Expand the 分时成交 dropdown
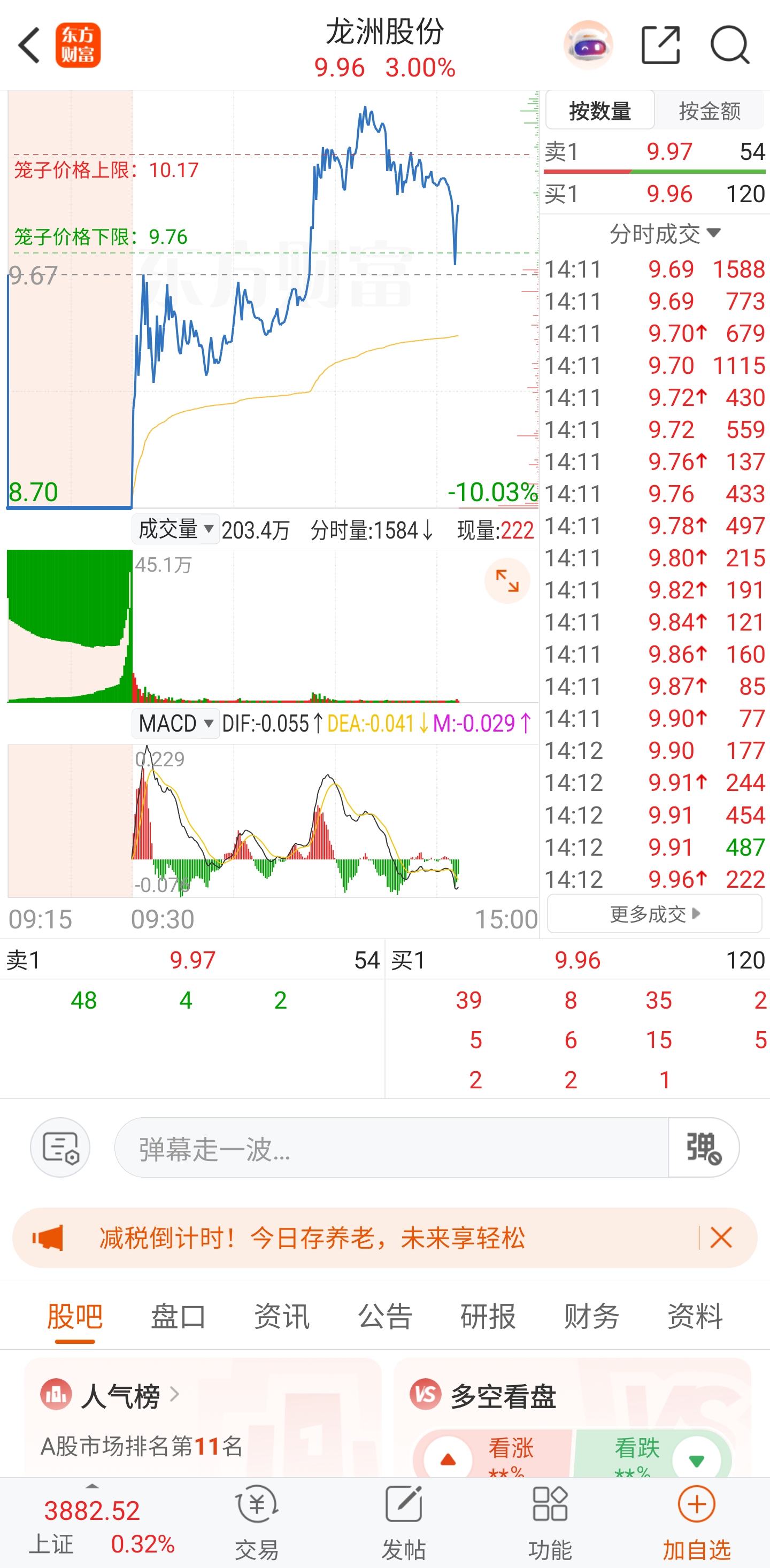 coord(664,234)
